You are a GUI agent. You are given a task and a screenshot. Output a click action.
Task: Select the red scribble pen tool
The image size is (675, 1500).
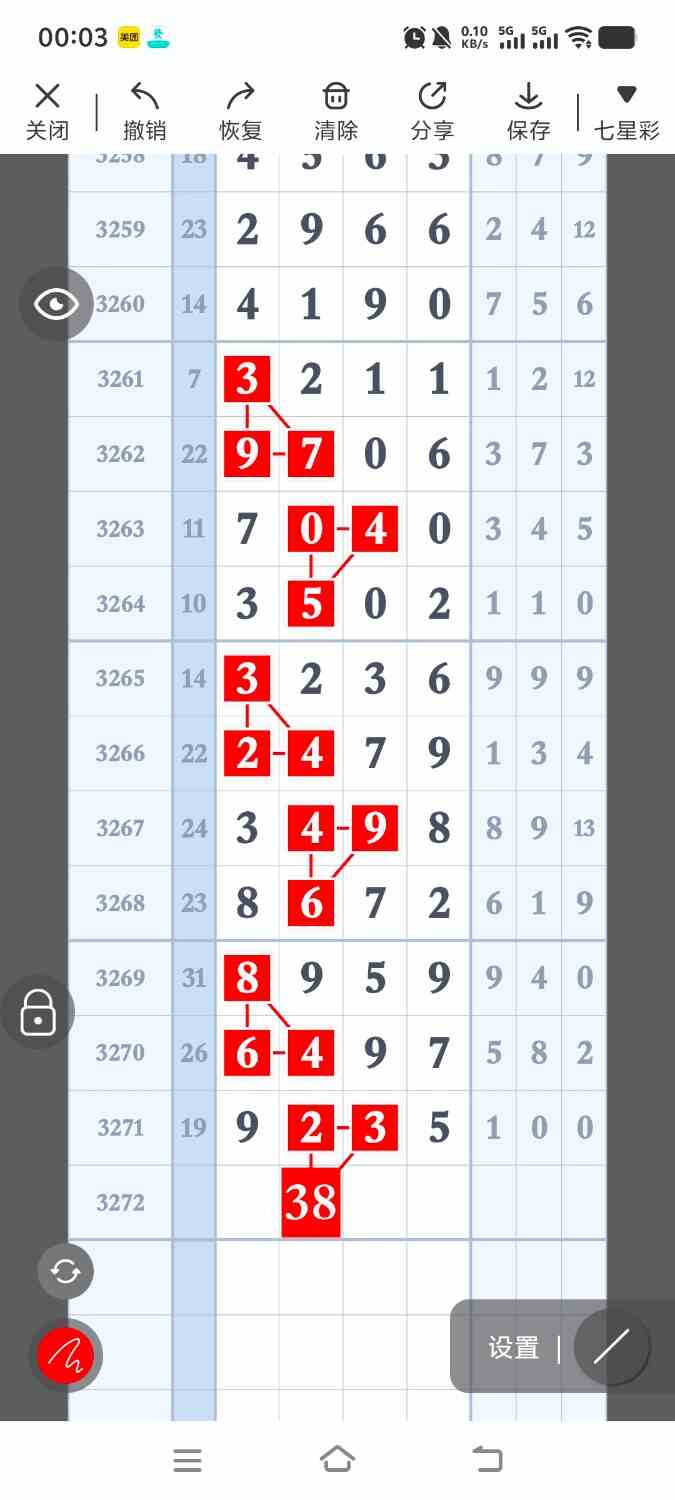(66, 1355)
